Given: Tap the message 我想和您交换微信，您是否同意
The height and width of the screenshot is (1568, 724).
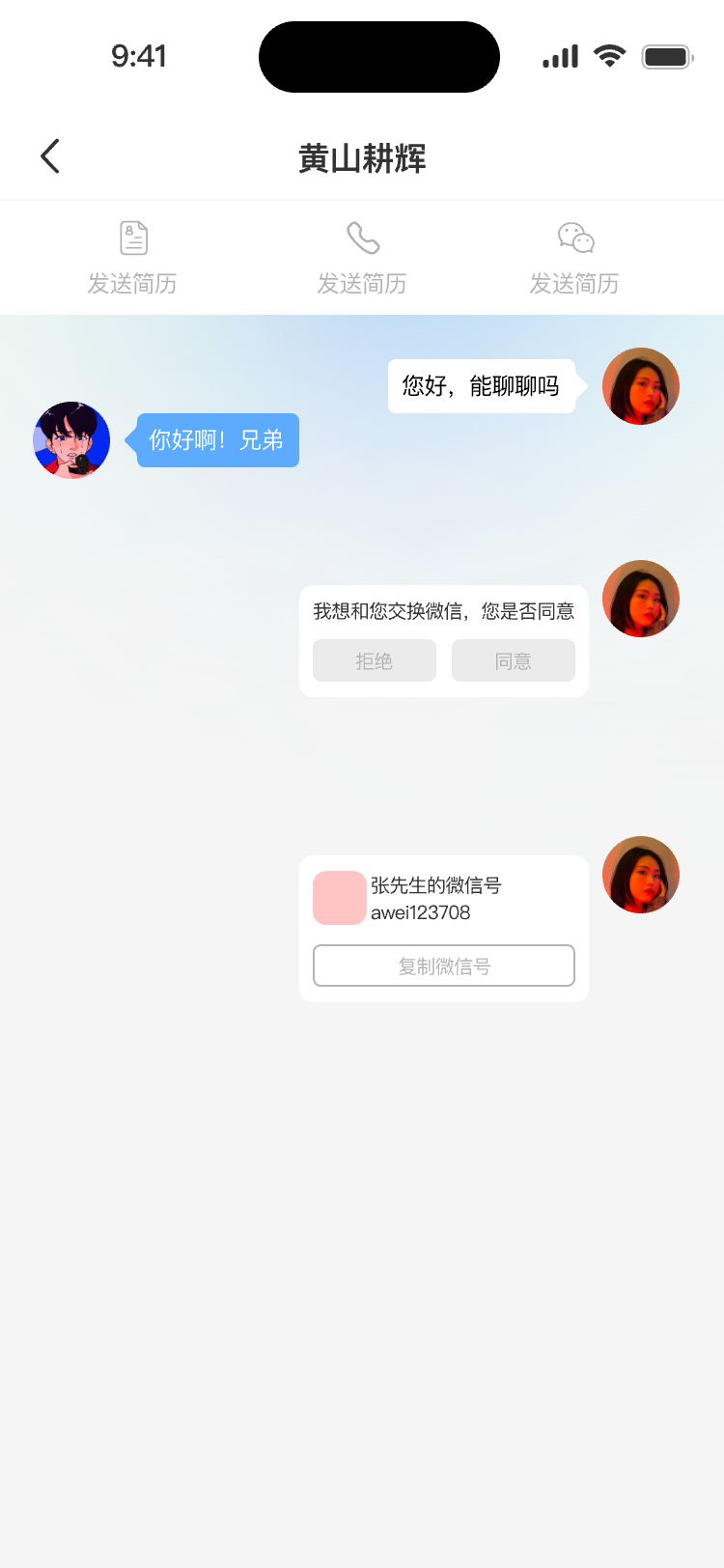Looking at the screenshot, I should pyautogui.click(x=444, y=610).
